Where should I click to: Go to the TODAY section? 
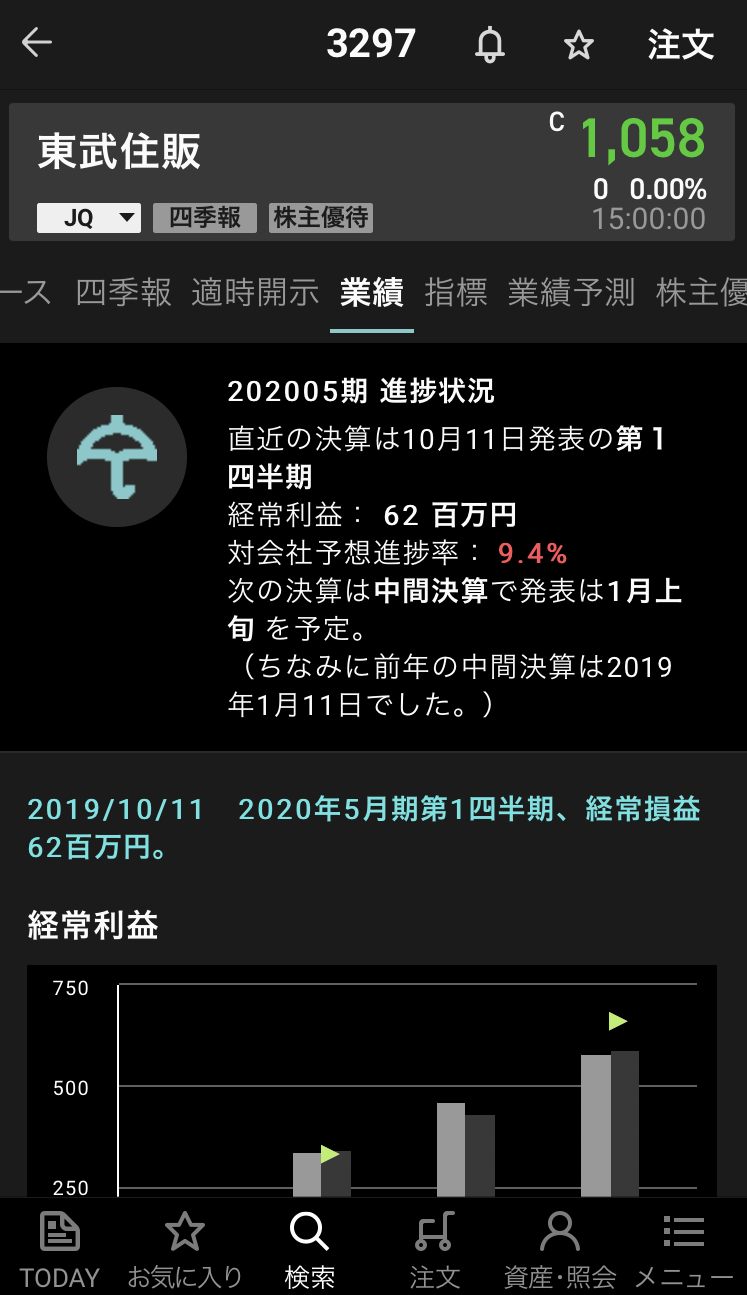[x=60, y=1248]
